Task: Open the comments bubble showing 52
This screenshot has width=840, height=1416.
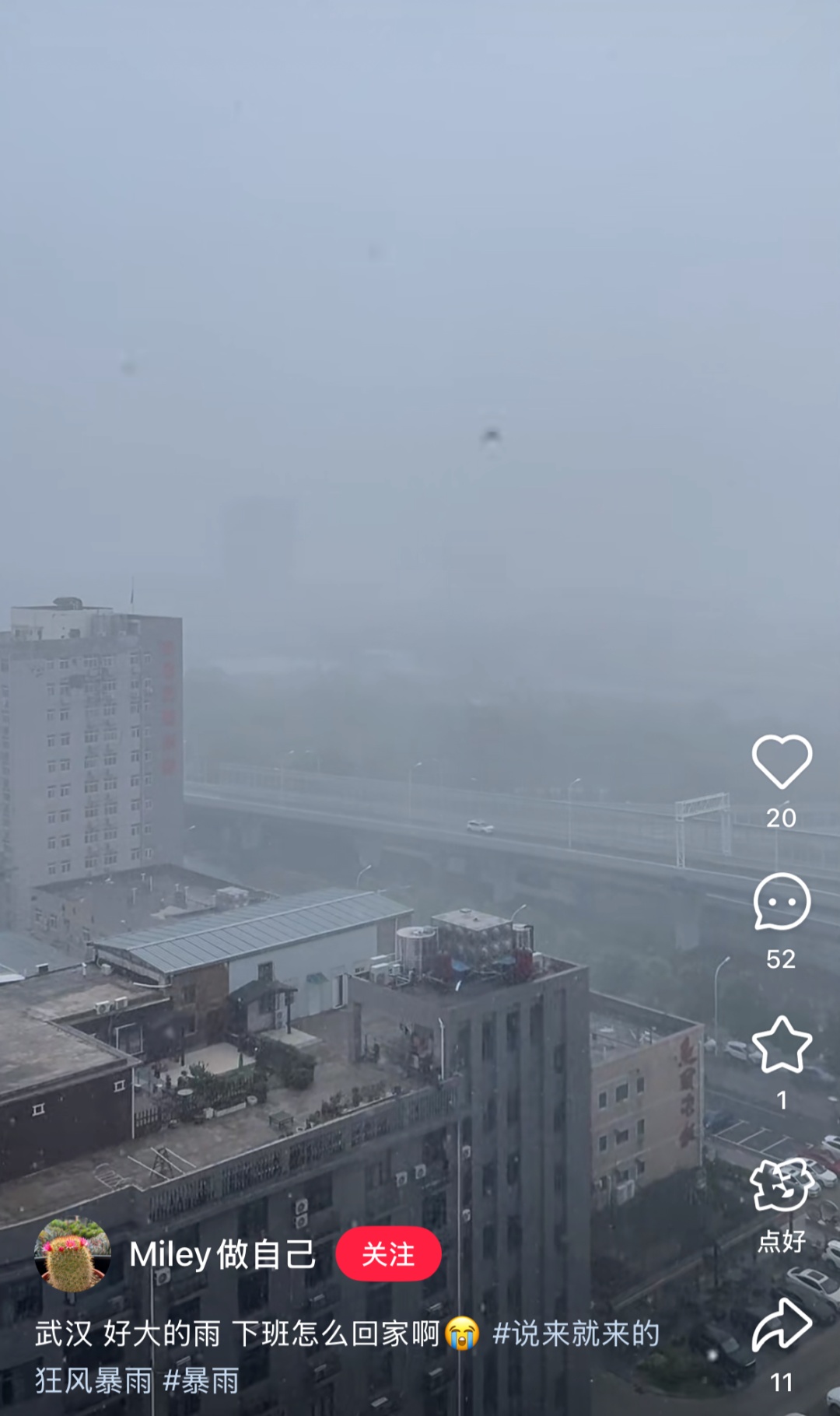Action: point(782,902)
